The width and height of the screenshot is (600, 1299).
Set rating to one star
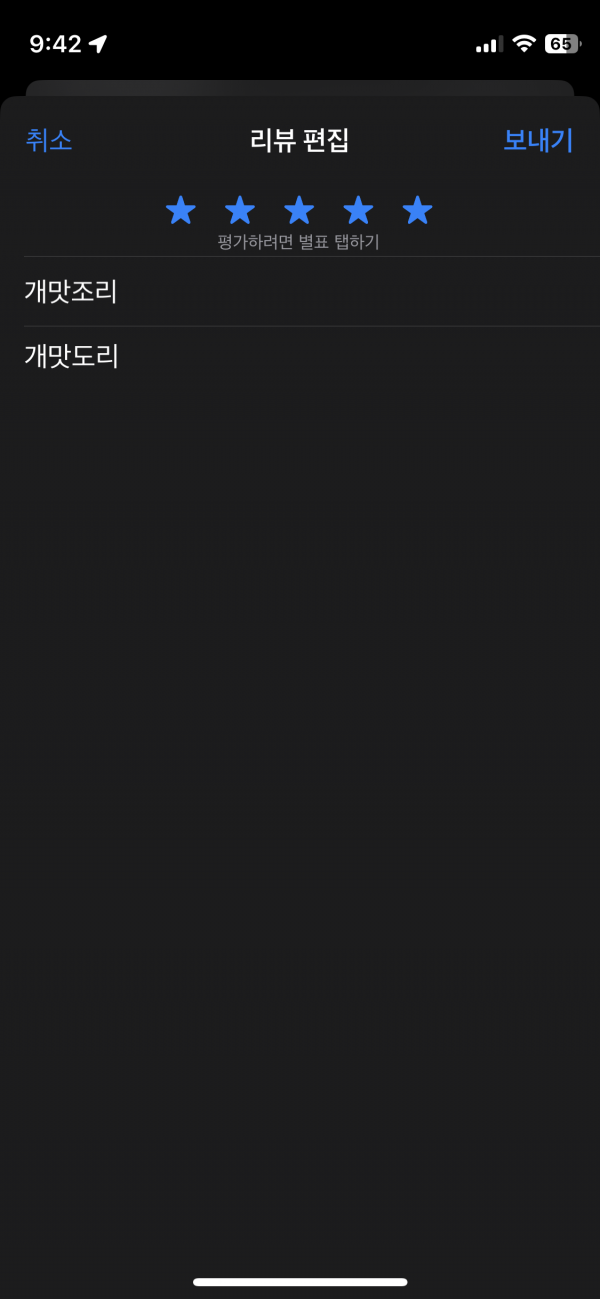pos(181,210)
